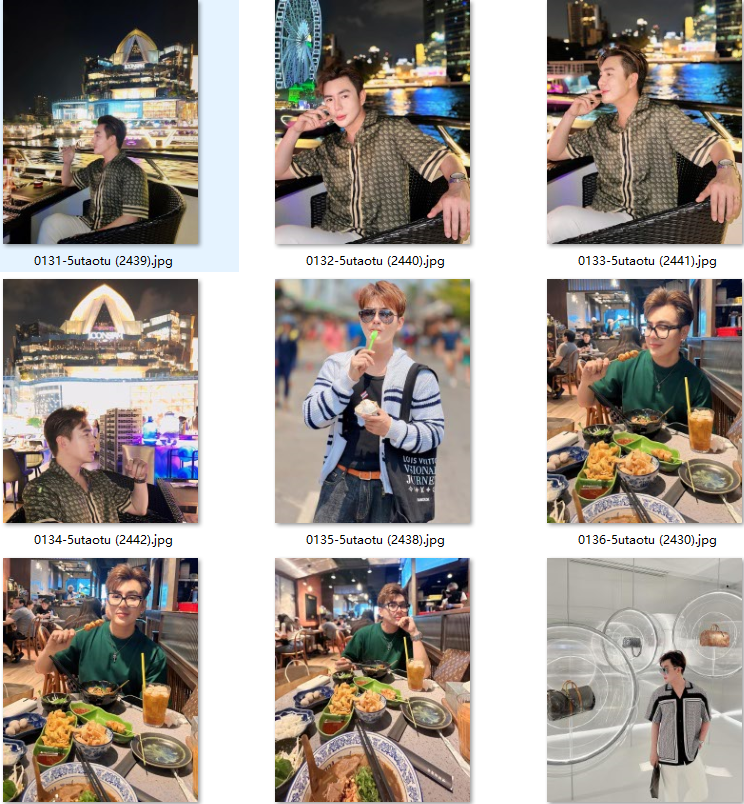This screenshot has width=744, height=804.
Task: Select the file 0135-5utaotu (2438).jpg
Action: (x=372, y=401)
